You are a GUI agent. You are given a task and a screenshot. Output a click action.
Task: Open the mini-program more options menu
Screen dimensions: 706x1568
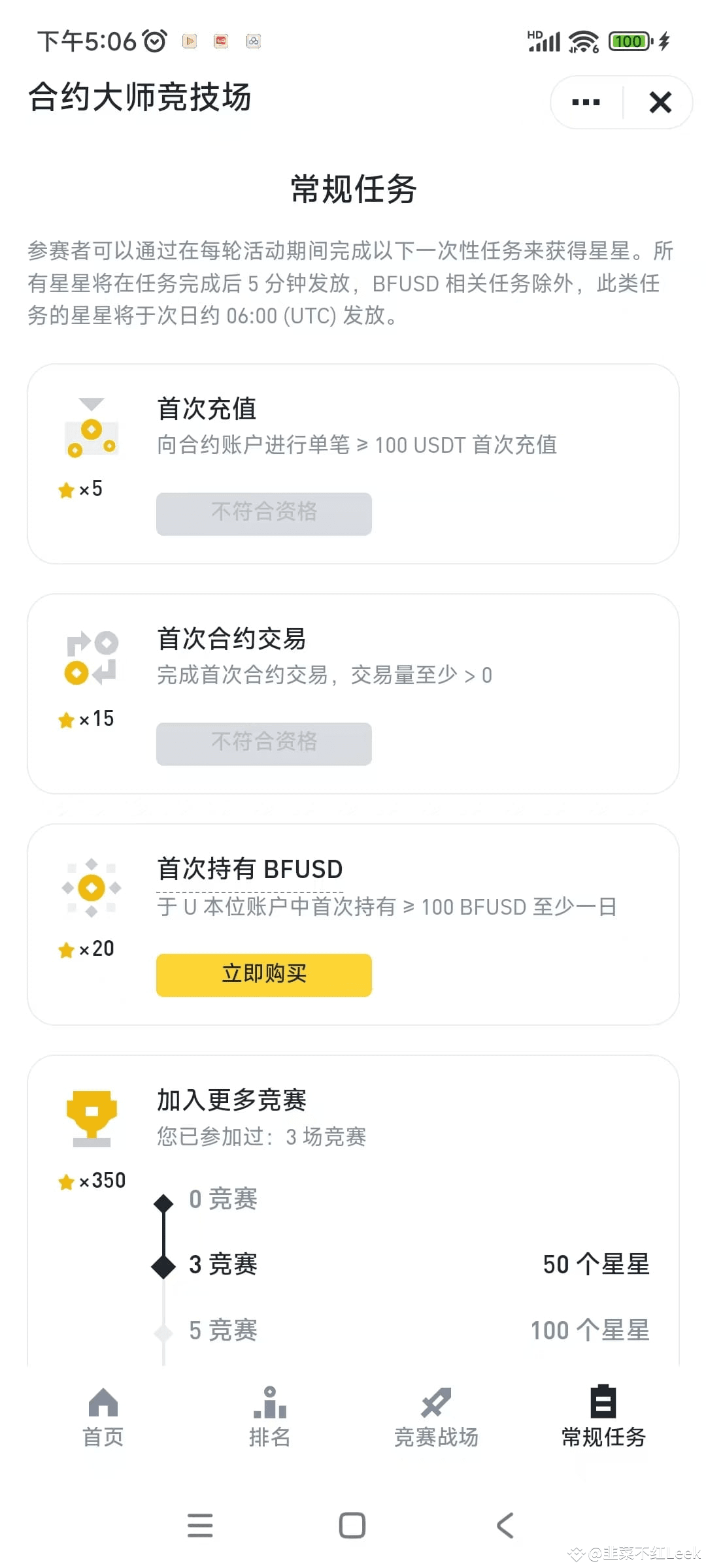point(586,103)
